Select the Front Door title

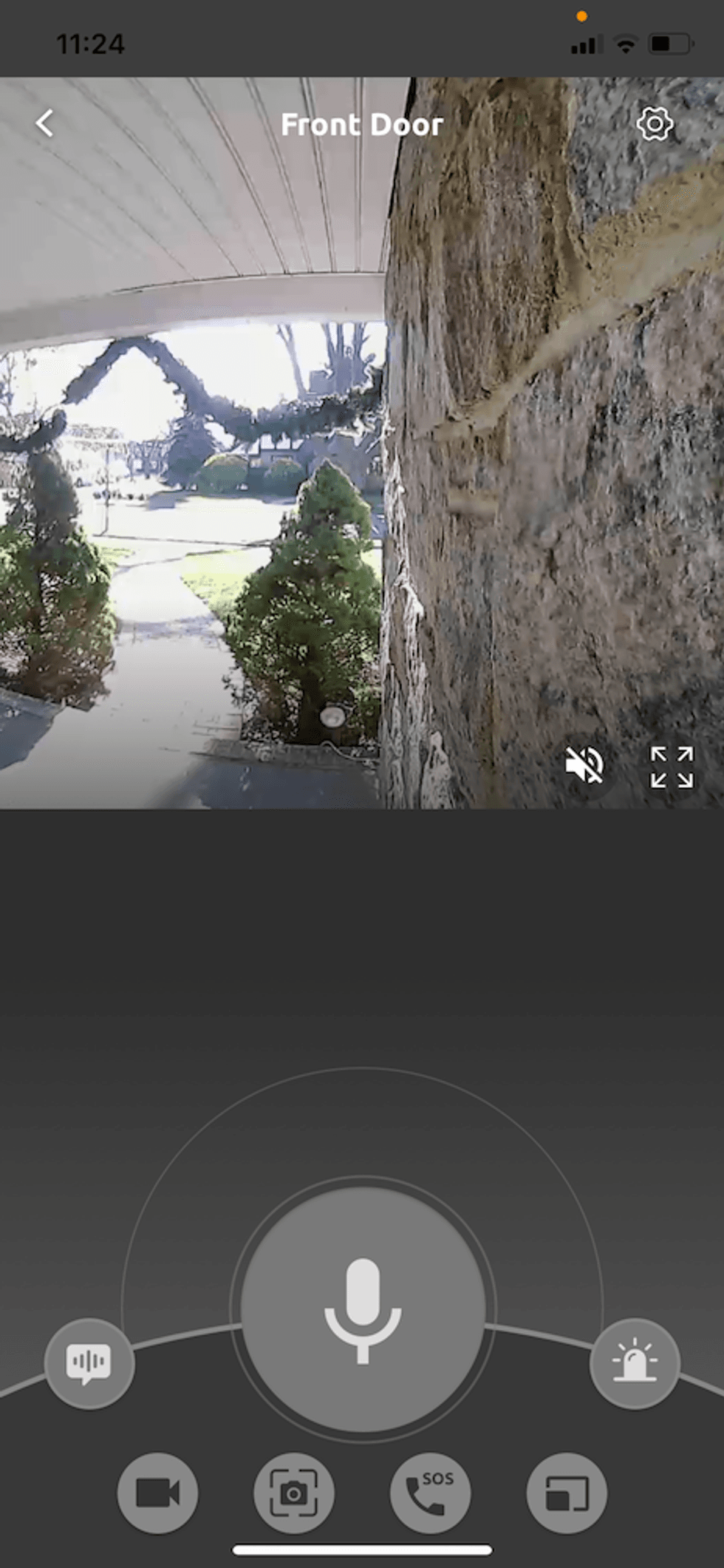(x=361, y=124)
